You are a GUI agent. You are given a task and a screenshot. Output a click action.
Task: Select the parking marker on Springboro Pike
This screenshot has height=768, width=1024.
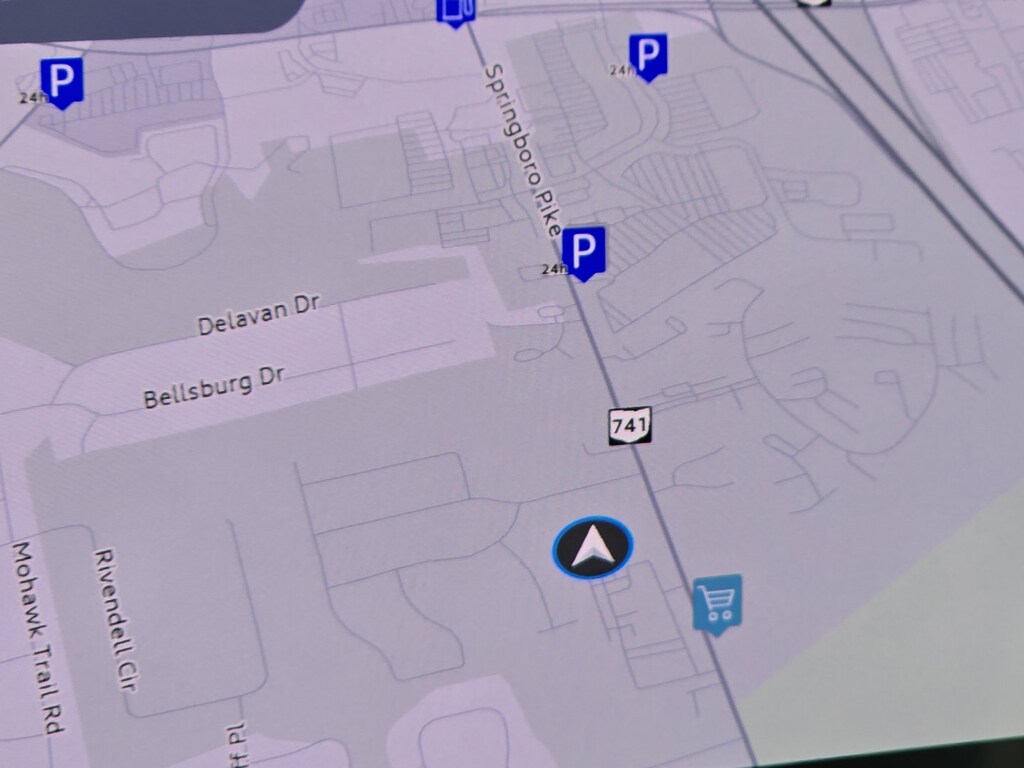[x=584, y=250]
